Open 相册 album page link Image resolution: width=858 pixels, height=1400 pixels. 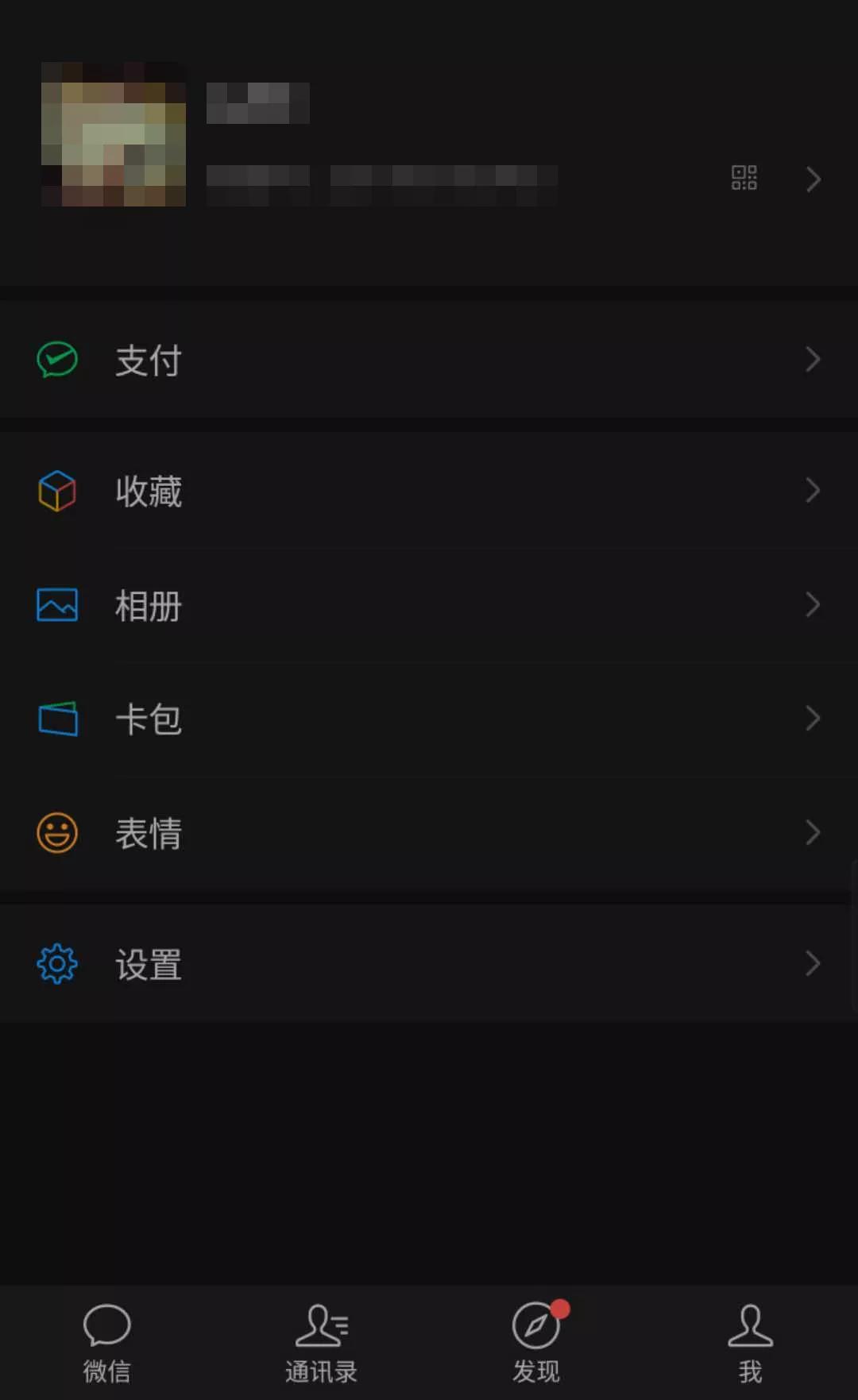click(318, 604)
